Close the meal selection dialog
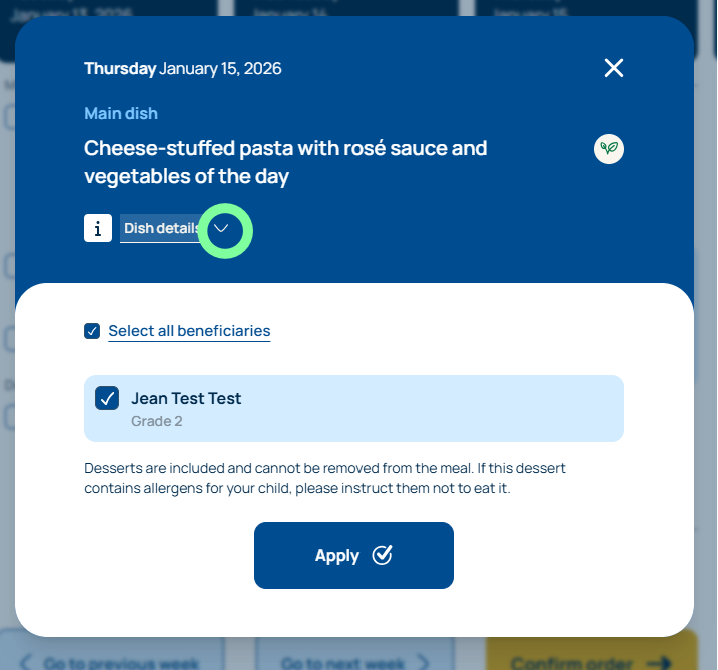The image size is (718, 670). 614,68
